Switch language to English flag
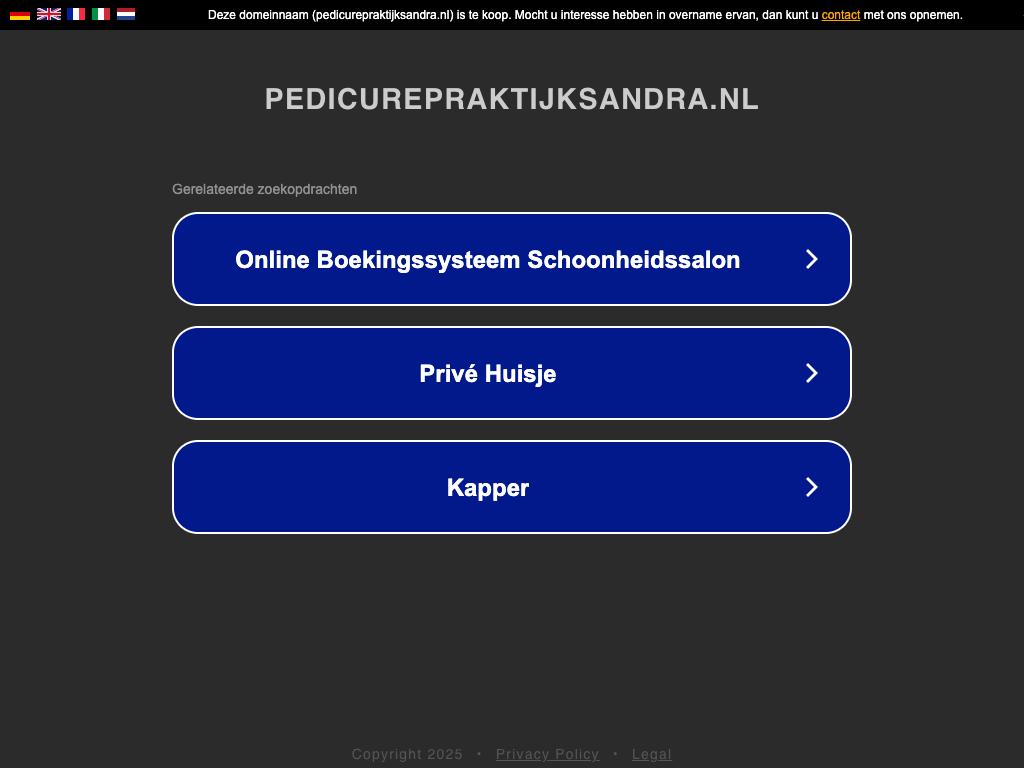The width and height of the screenshot is (1024, 768). pos(49,14)
